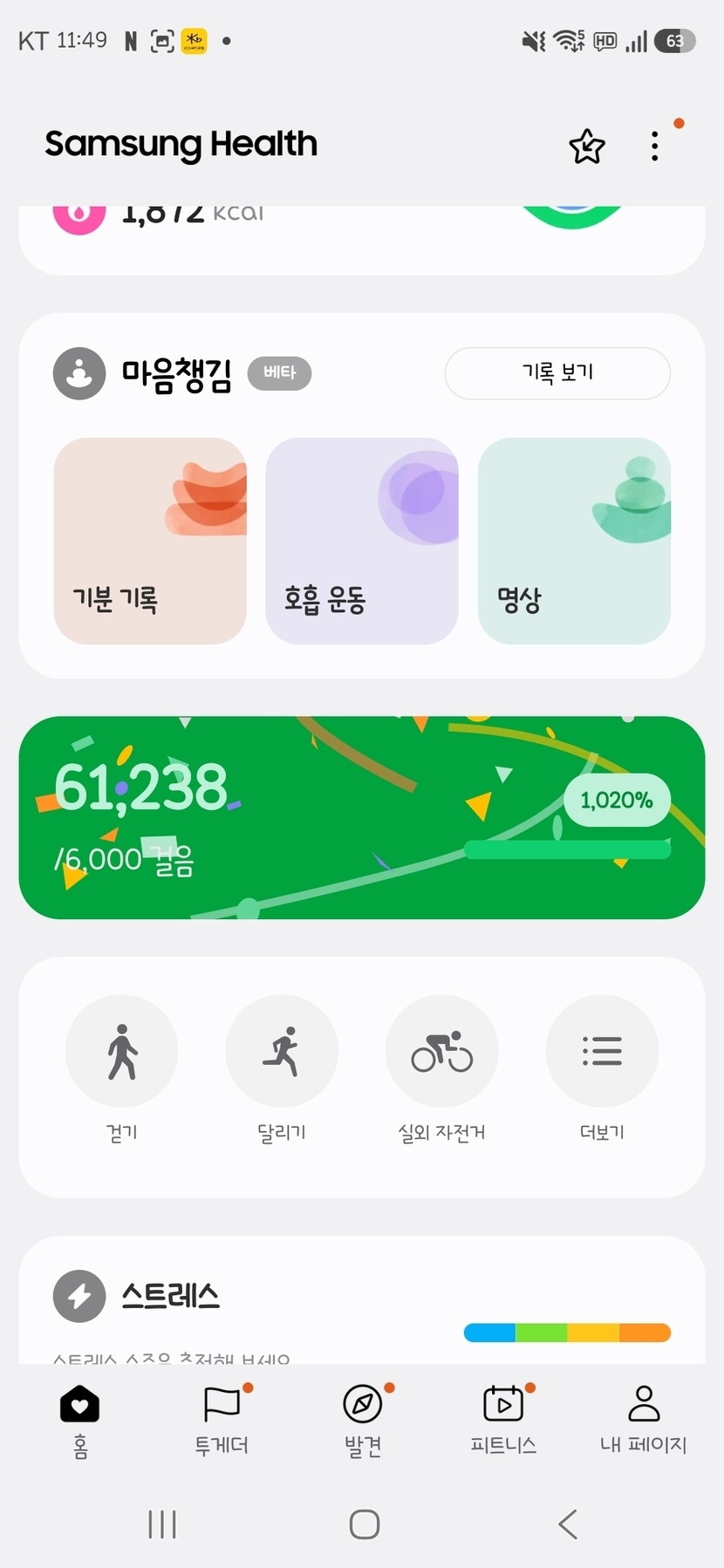Tap the 기록 보기 button
The image size is (724, 1568).
click(x=557, y=373)
